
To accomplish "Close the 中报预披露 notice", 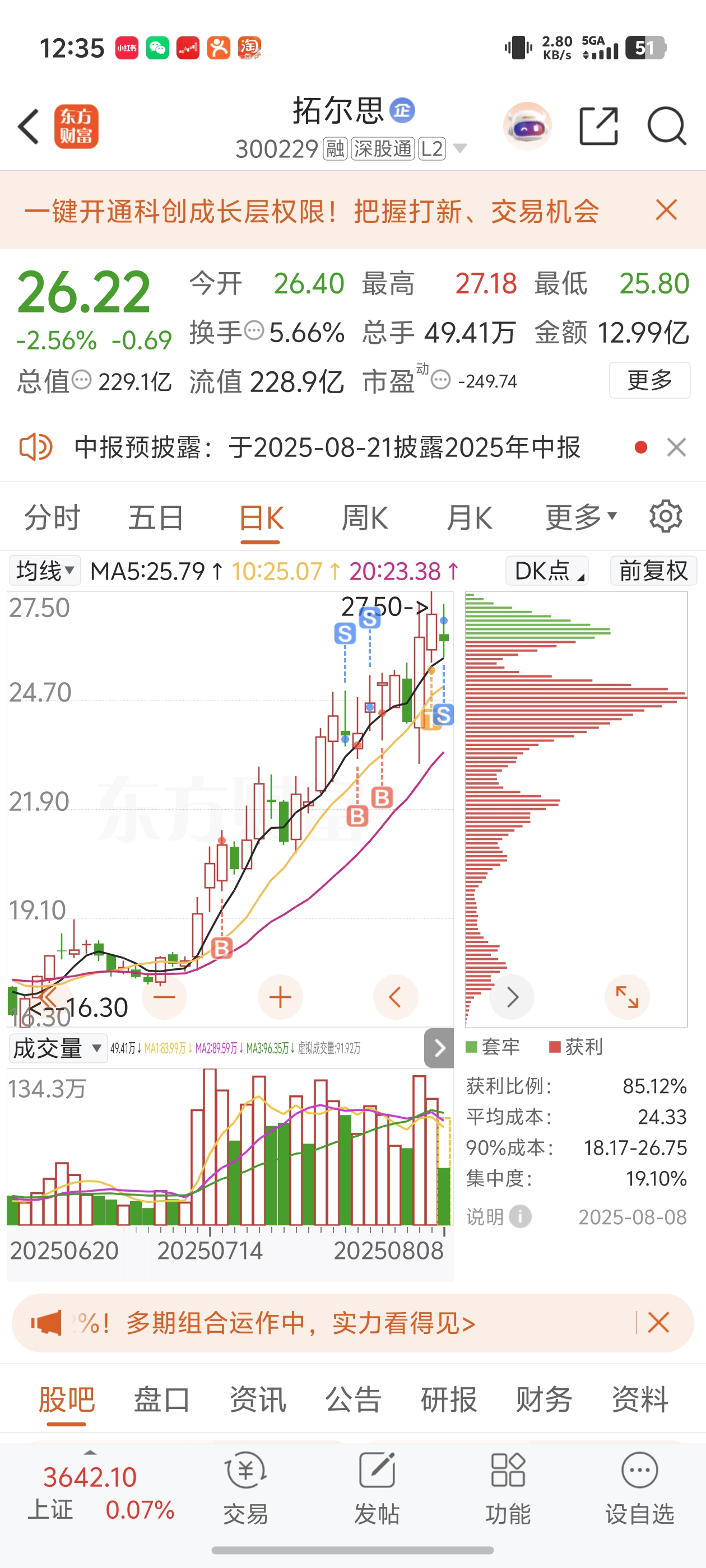I will point(676,447).
